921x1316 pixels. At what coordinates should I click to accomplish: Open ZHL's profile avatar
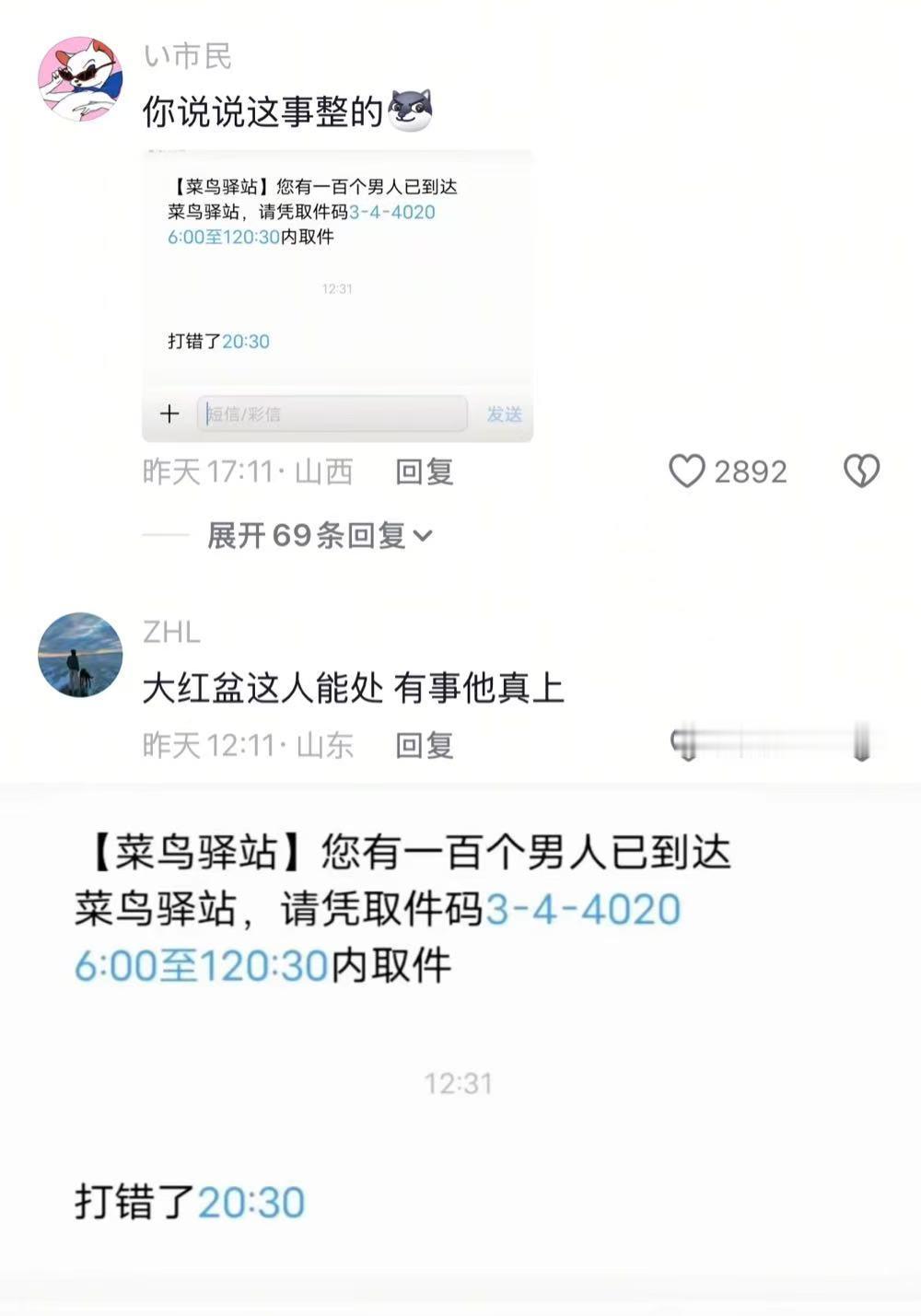[81, 653]
